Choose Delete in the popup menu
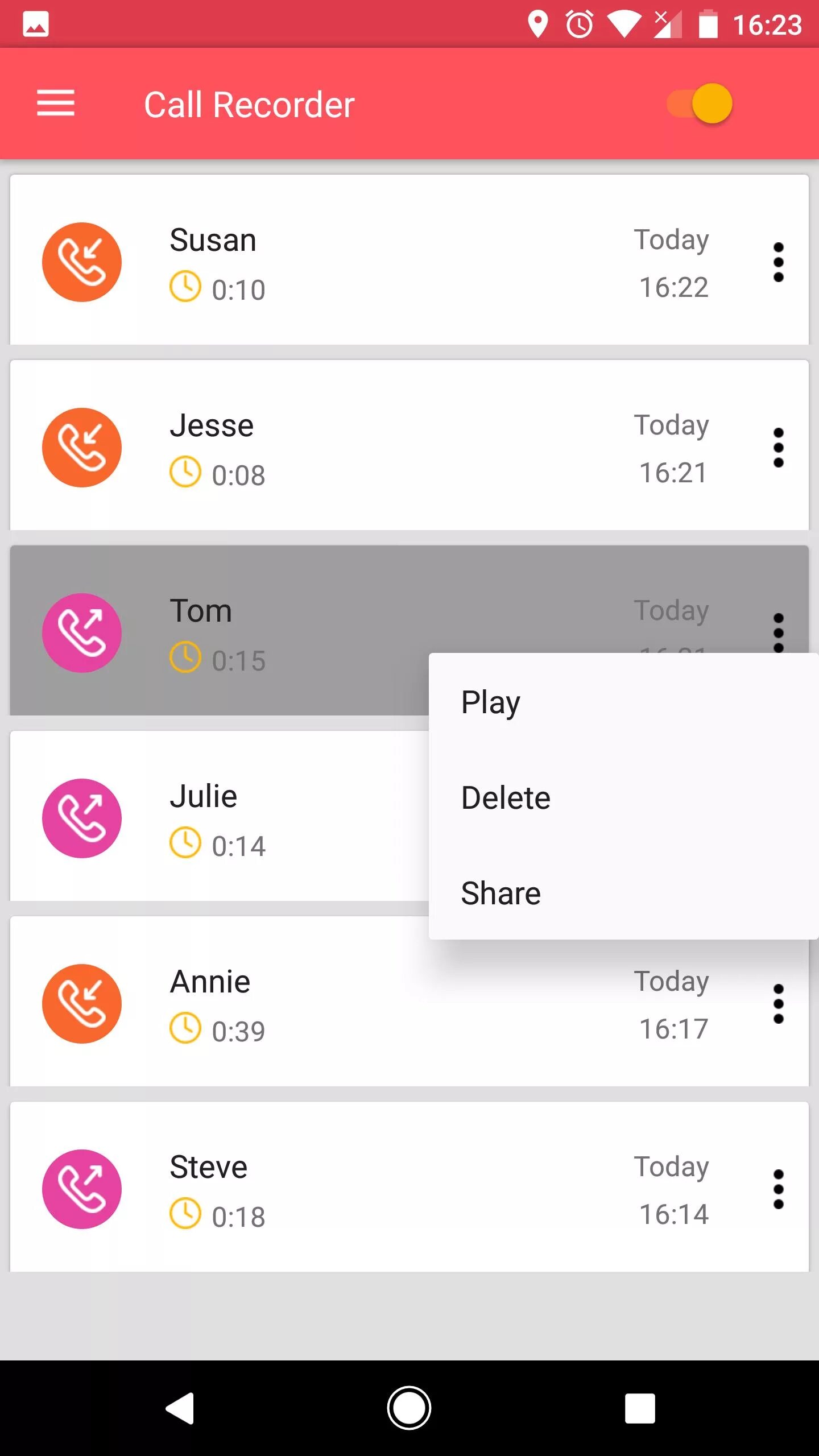Screen dimensions: 819x1456 coord(623,797)
